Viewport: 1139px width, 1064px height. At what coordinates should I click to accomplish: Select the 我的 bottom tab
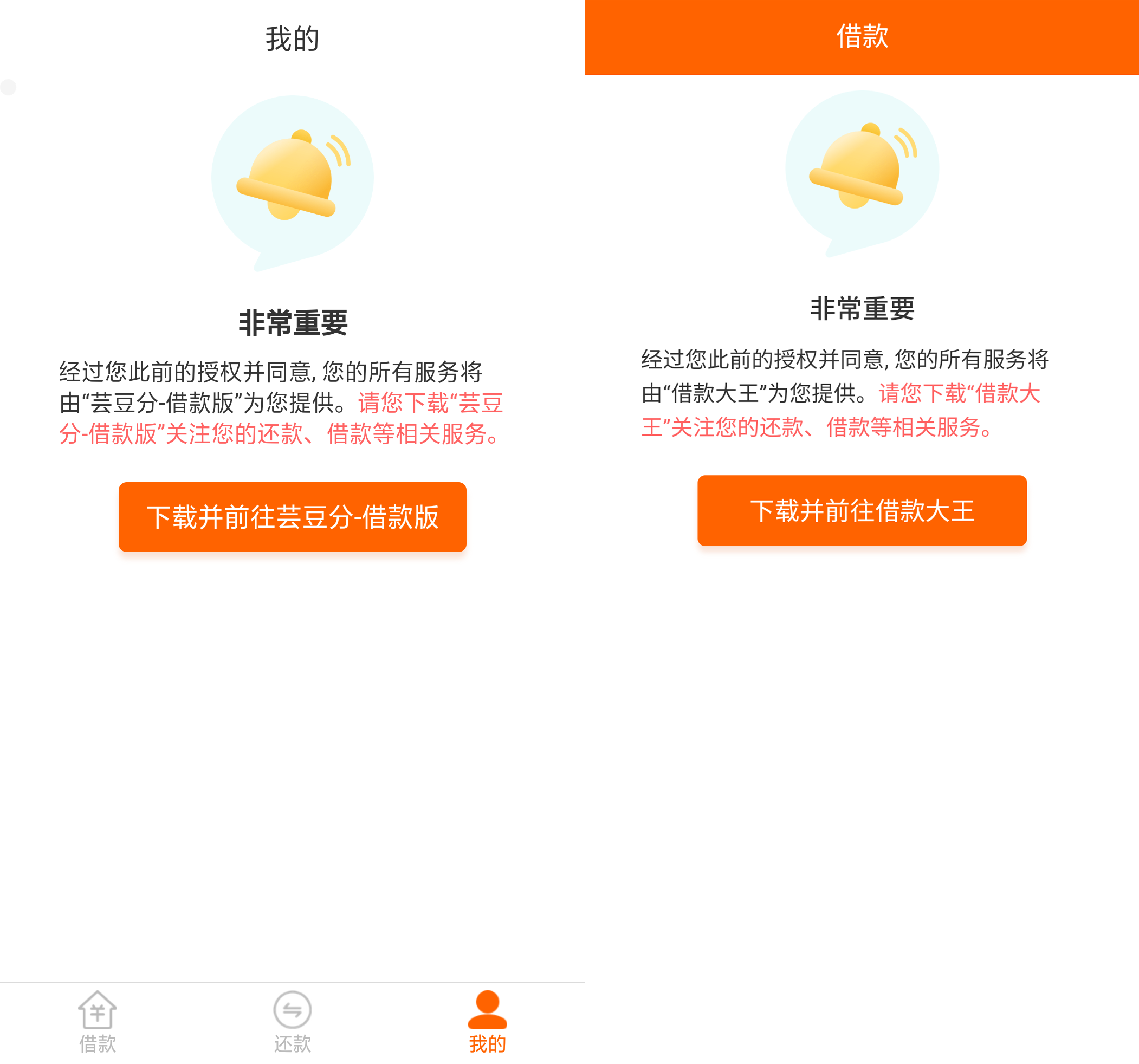pyautogui.click(x=488, y=1022)
